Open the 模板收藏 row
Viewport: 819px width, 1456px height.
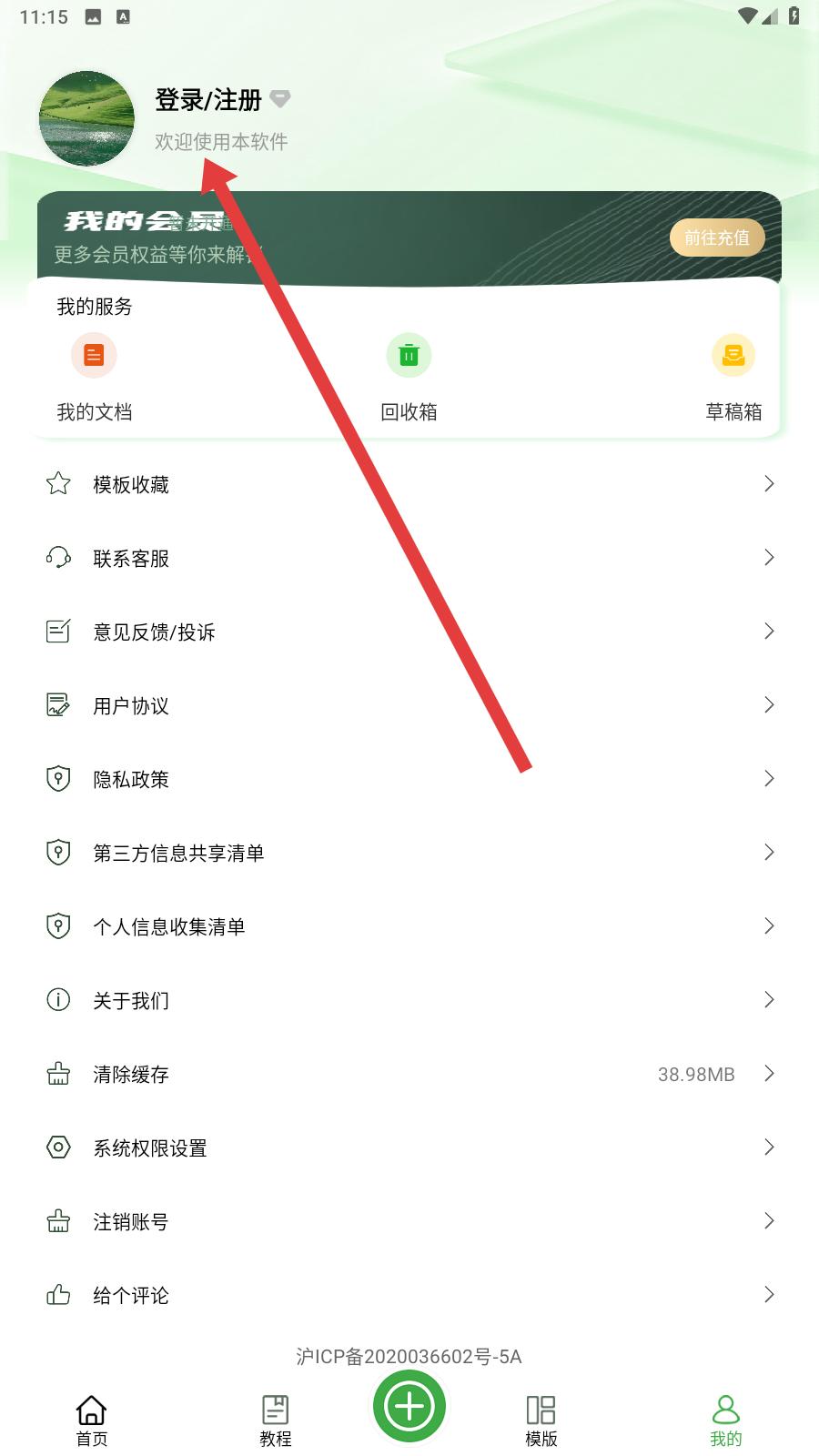pyautogui.click(x=409, y=484)
